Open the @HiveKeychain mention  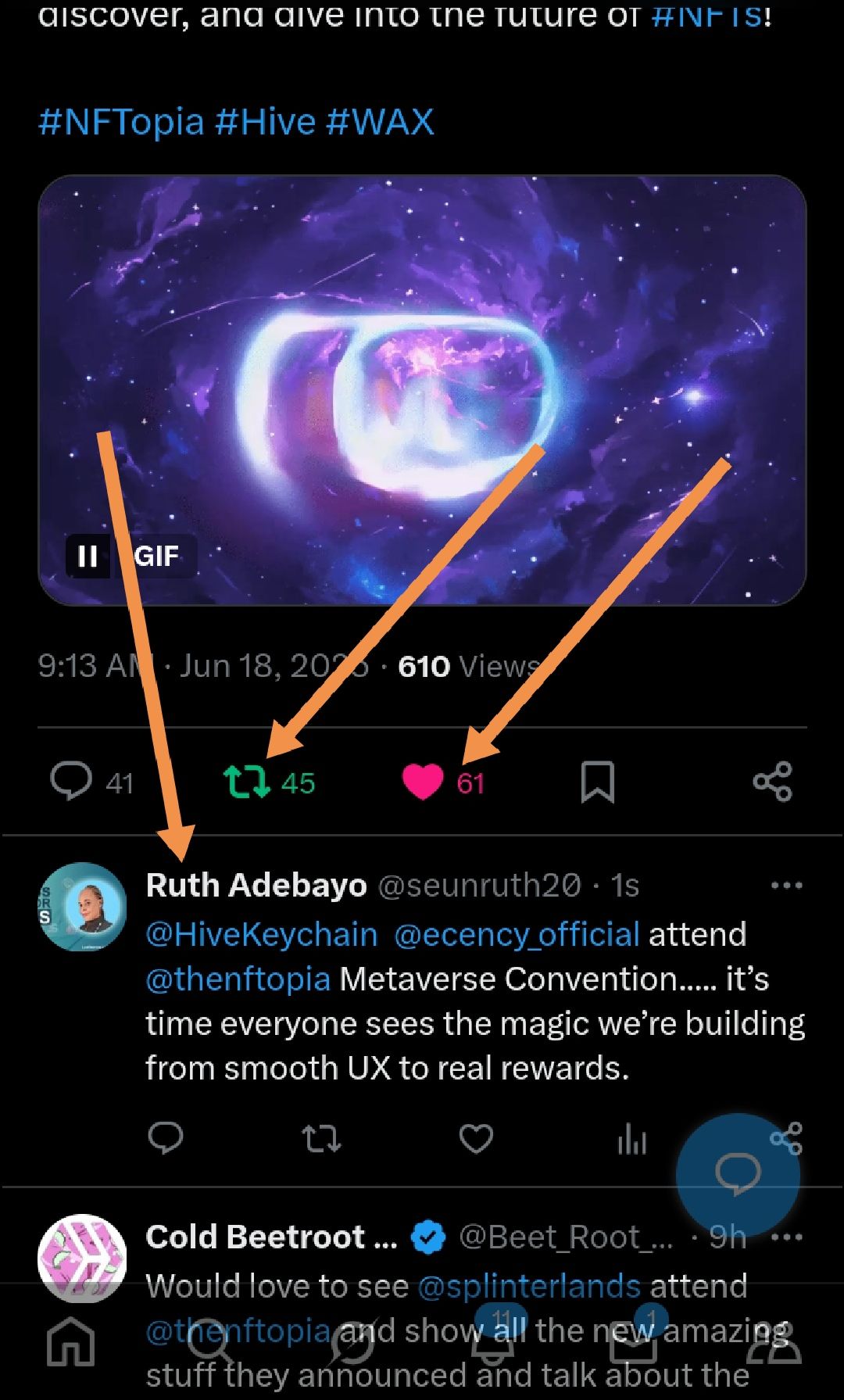pyautogui.click(x=261, y=934)
